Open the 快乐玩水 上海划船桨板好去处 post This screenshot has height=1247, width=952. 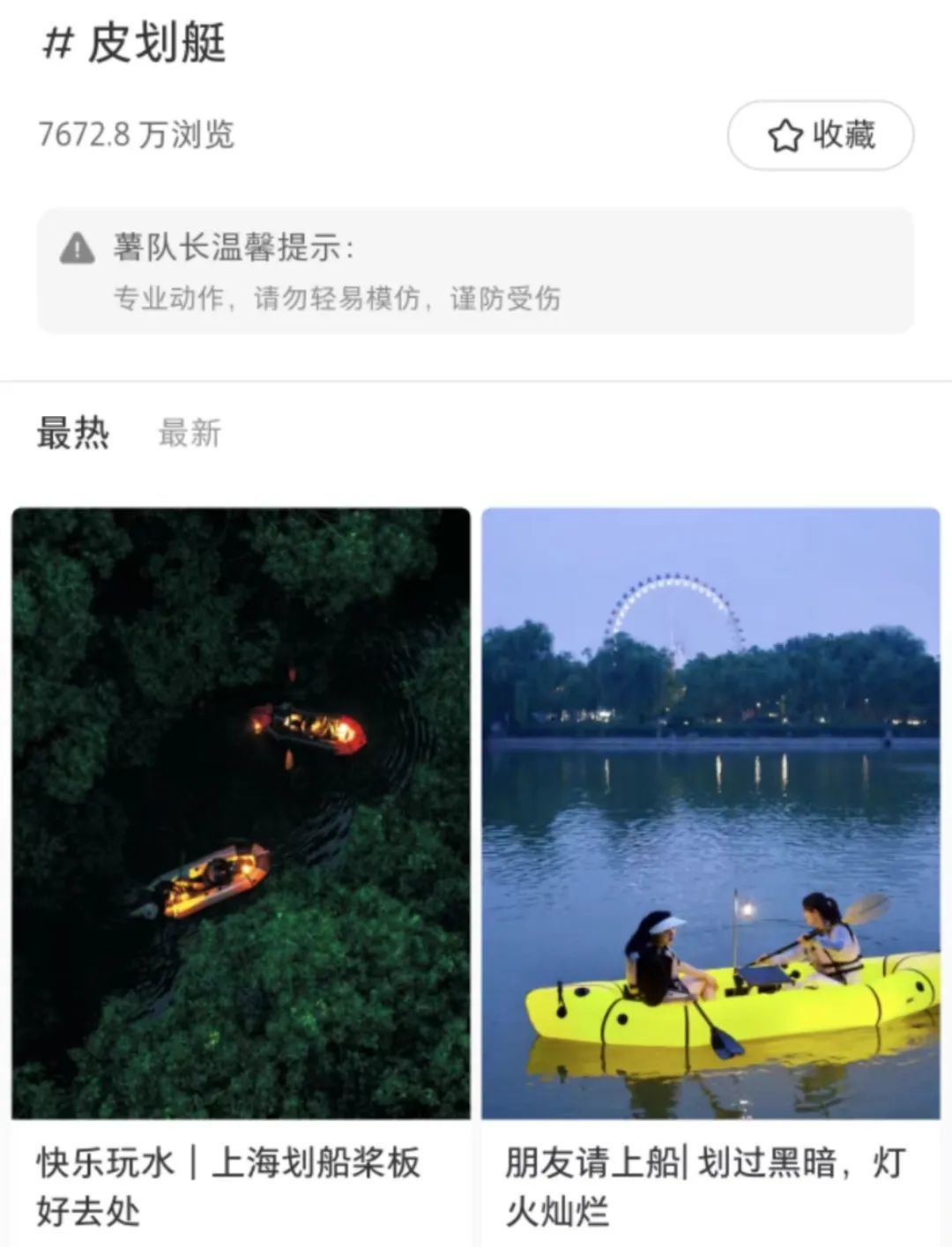click(241, 813)
